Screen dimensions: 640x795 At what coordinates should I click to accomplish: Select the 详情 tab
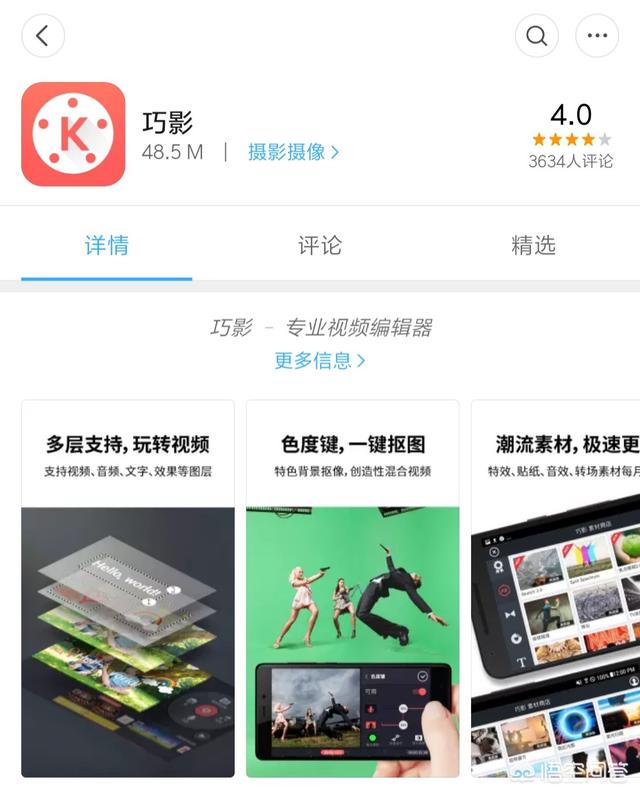106,245
